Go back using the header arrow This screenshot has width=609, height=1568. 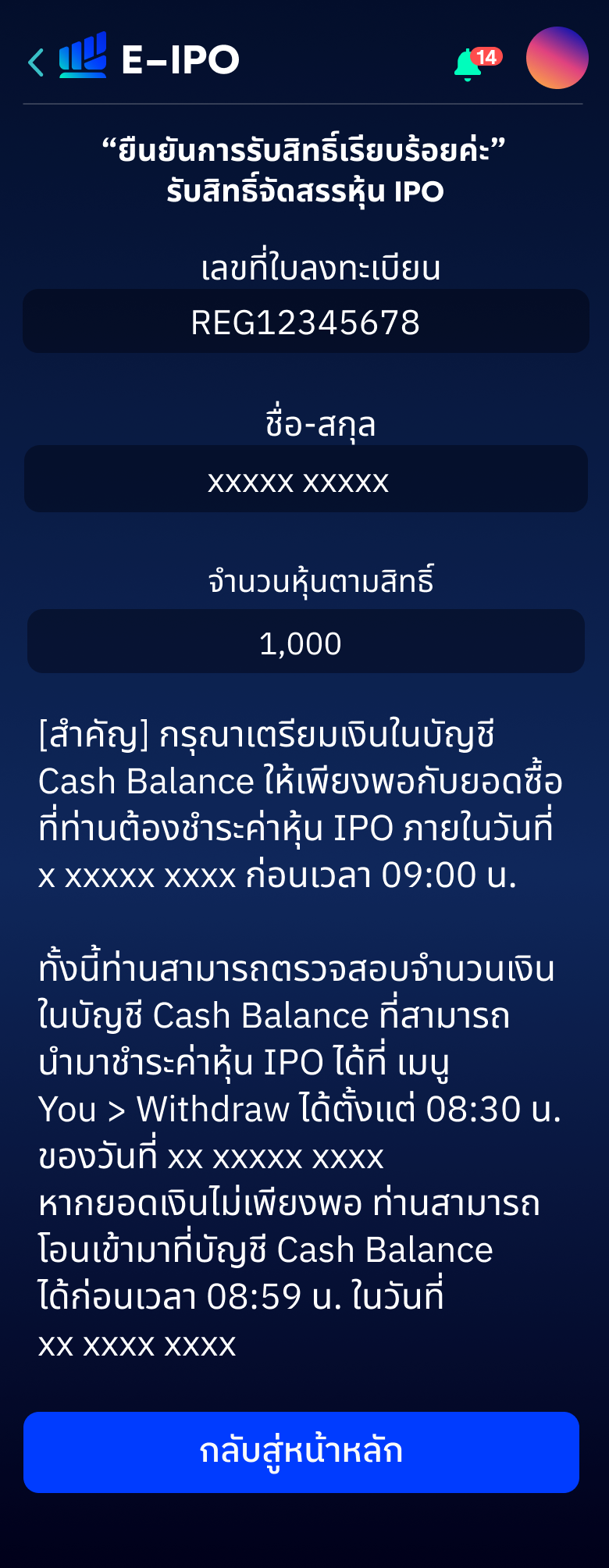pos(36,62)
